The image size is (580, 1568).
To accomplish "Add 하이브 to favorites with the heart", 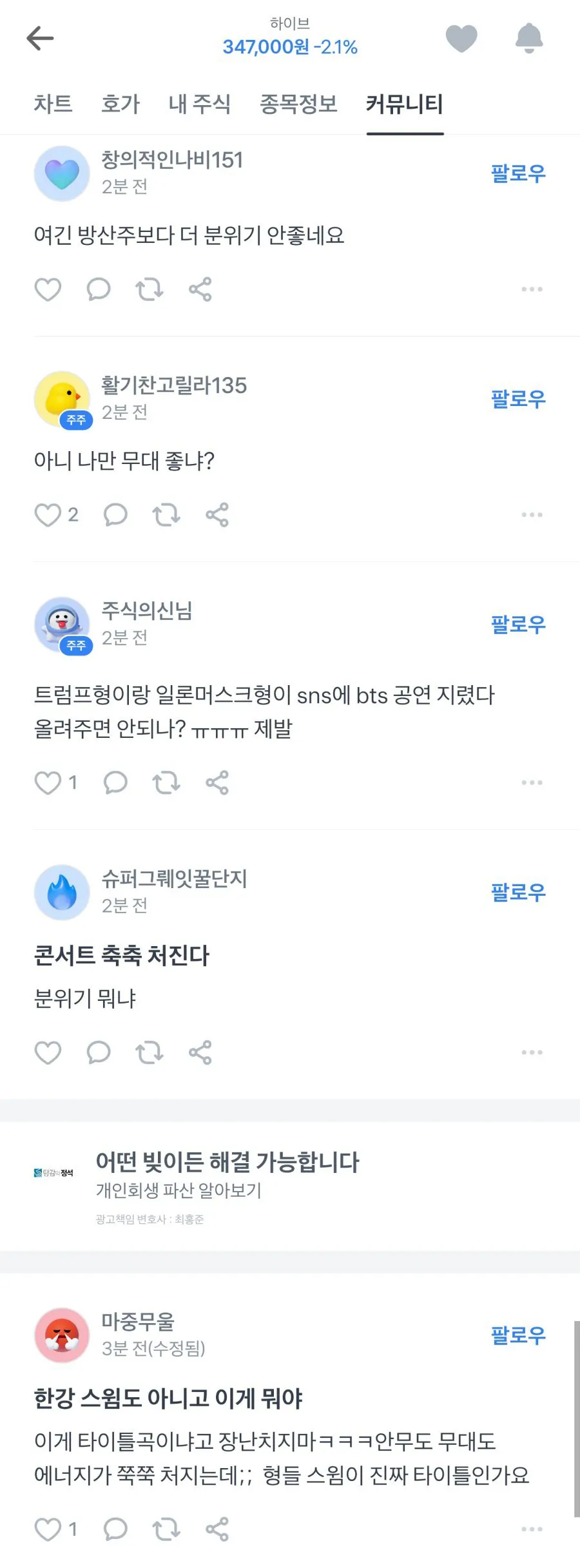I will point(461,39).
